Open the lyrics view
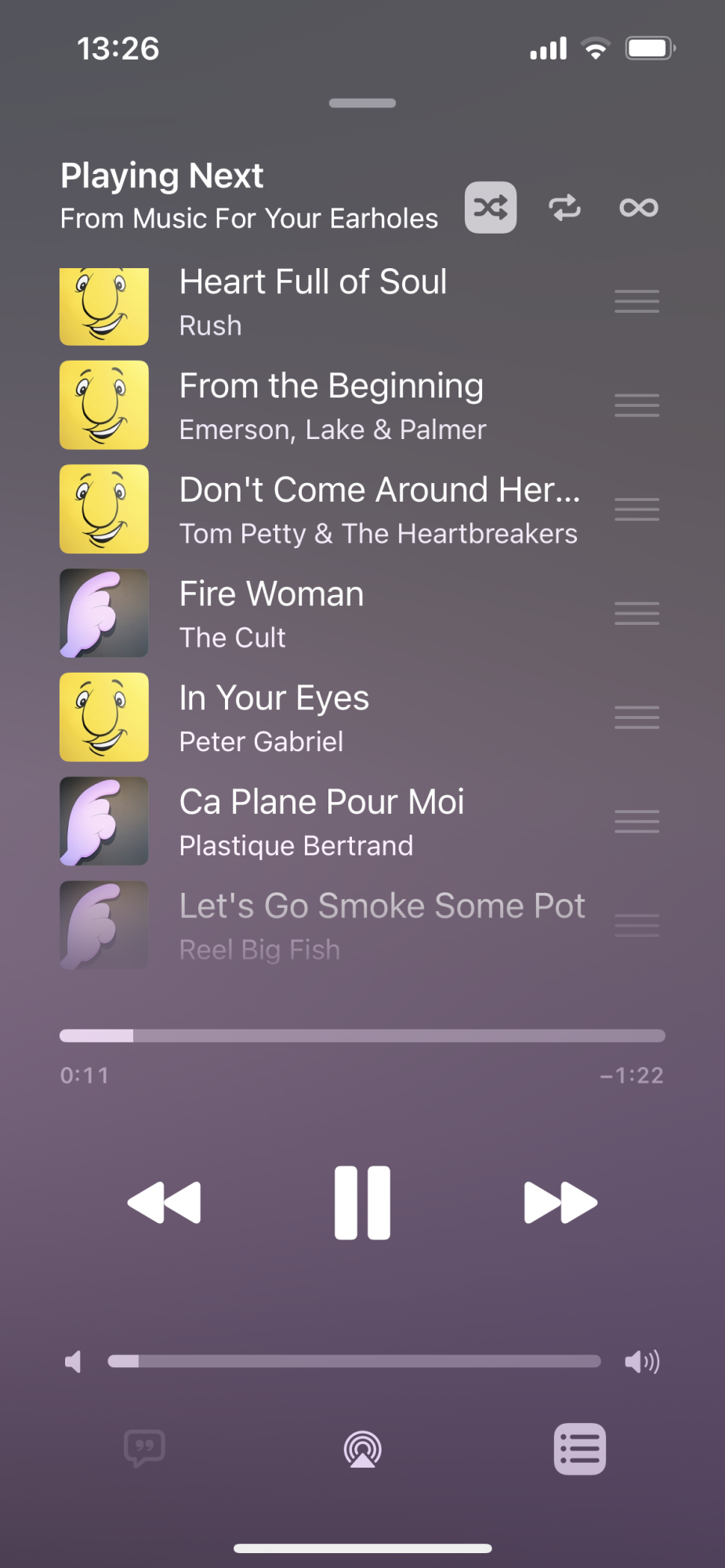 [x=145, y=1449]
